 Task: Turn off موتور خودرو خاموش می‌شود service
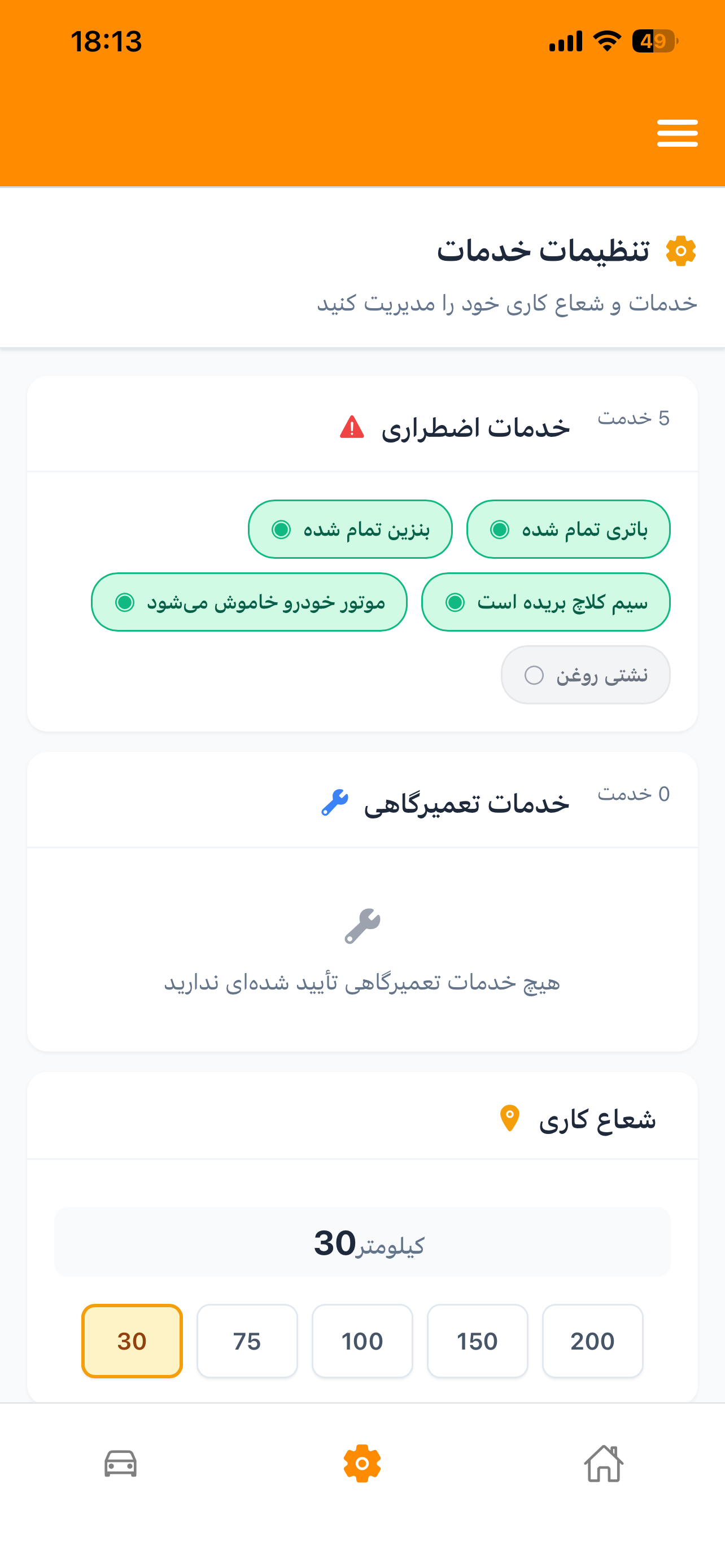click(x=250, y=601)
